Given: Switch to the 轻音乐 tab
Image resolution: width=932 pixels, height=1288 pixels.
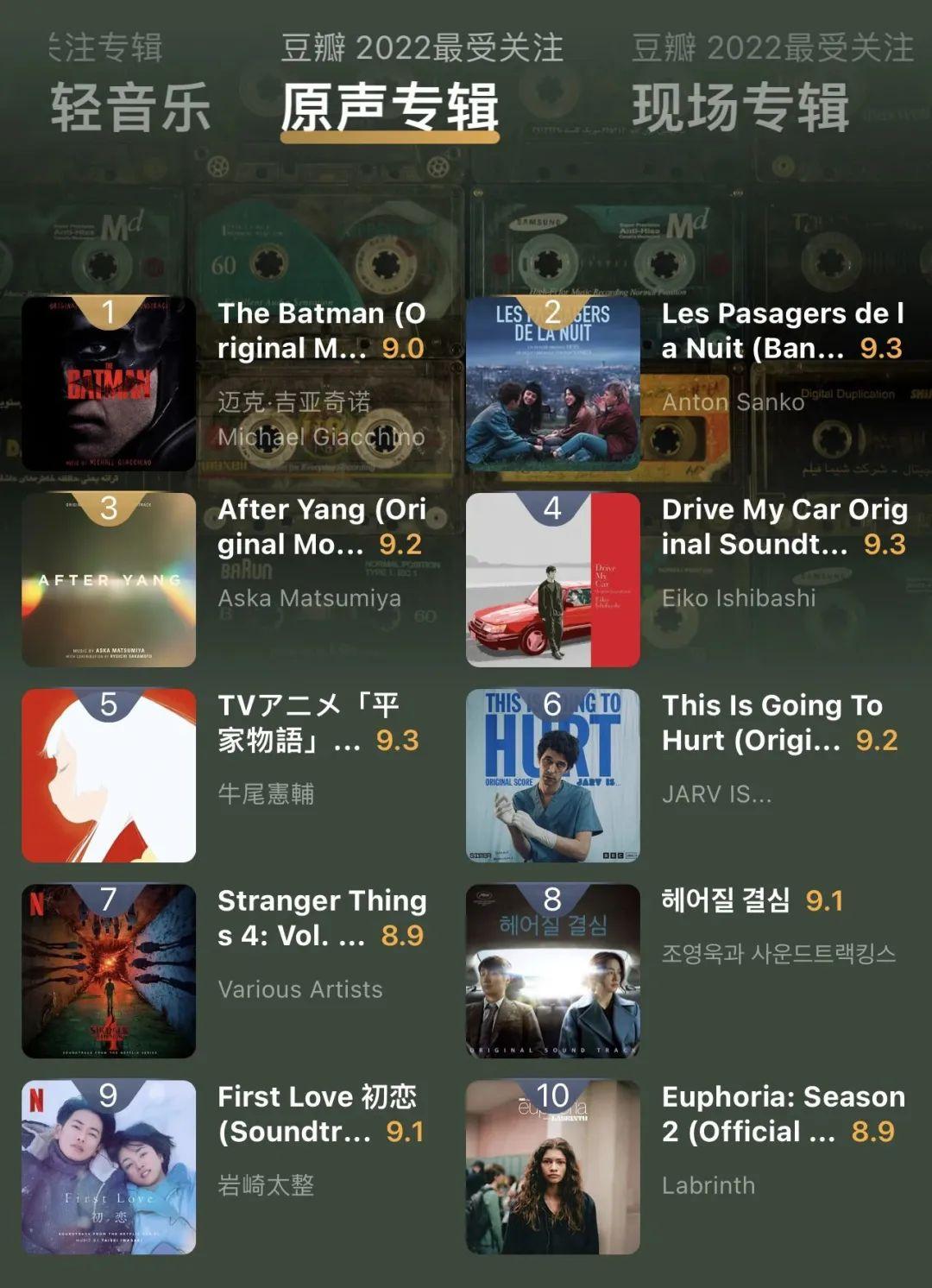Looking at the screenshot, I should coord(129,107).
